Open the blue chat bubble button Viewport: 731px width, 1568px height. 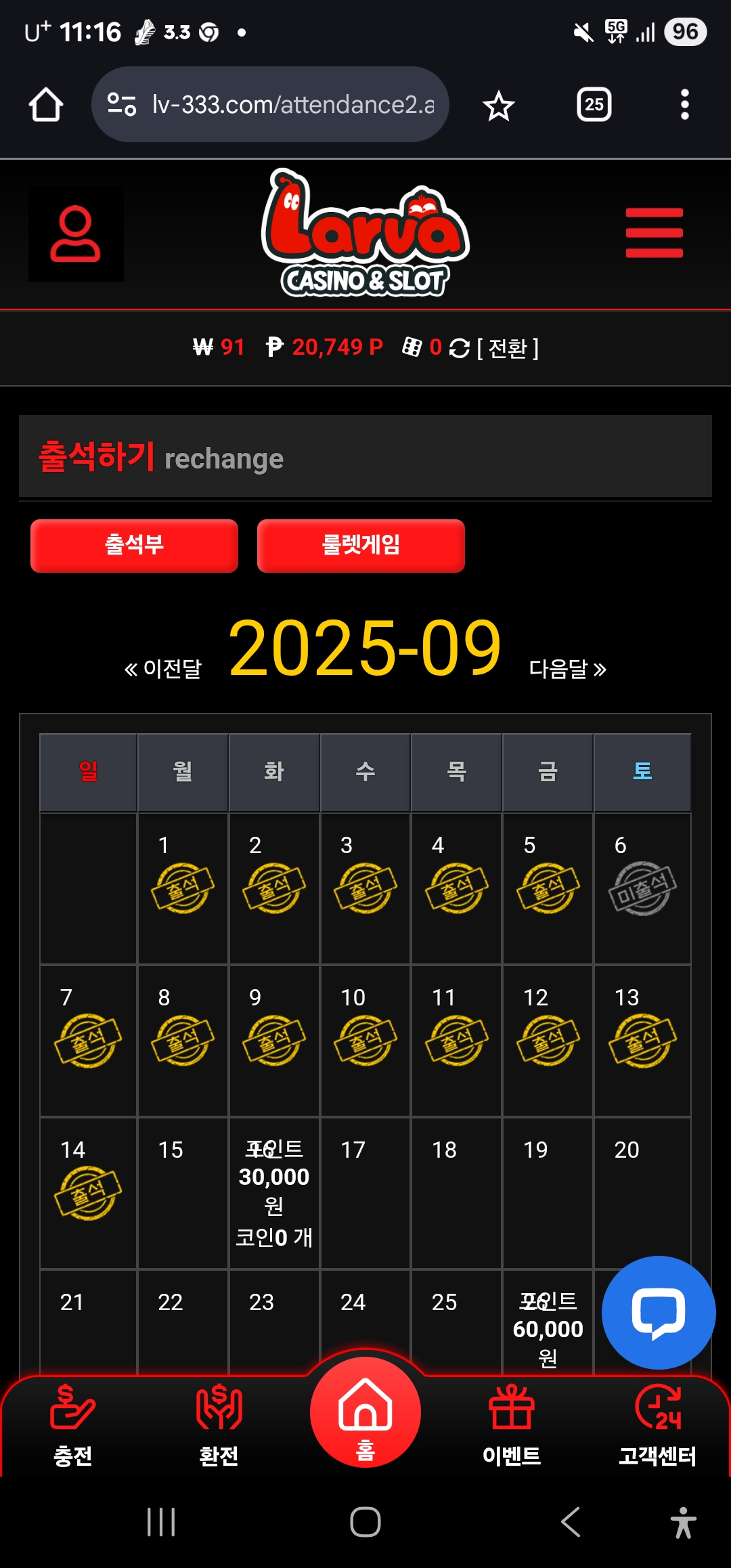[658, 1312]
